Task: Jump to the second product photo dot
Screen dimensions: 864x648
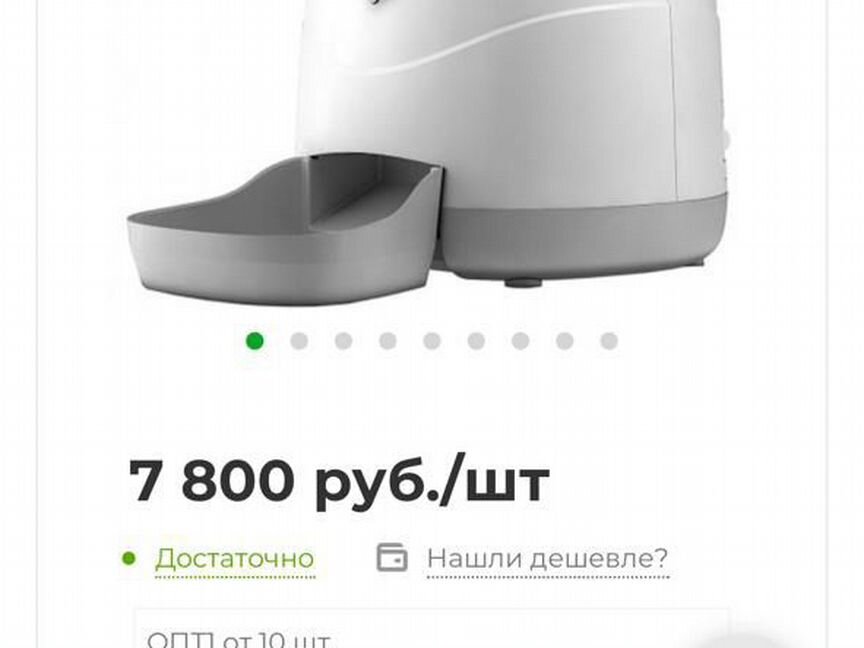Action: click(299, 341)
